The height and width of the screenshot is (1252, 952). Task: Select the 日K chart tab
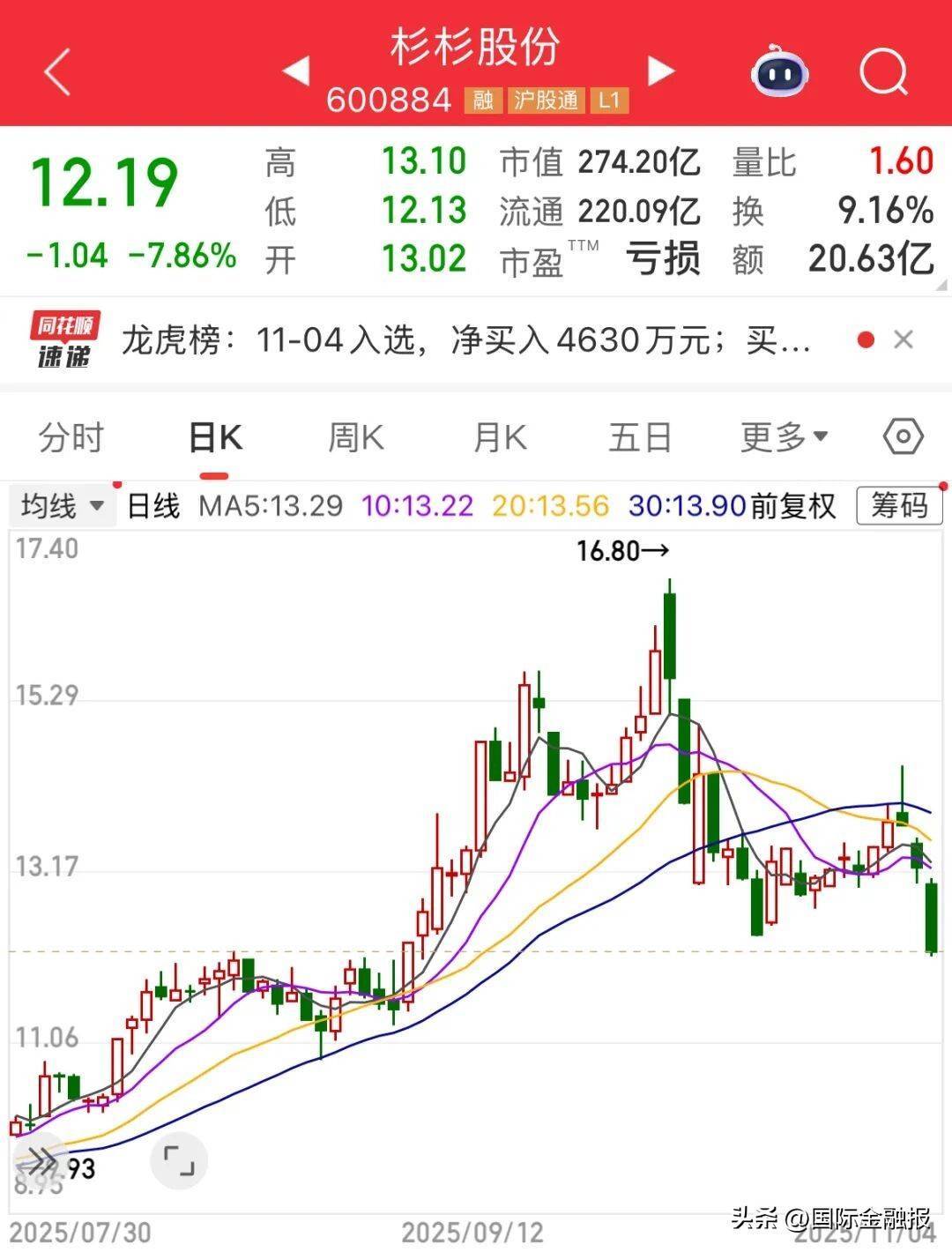click(215, 437)
